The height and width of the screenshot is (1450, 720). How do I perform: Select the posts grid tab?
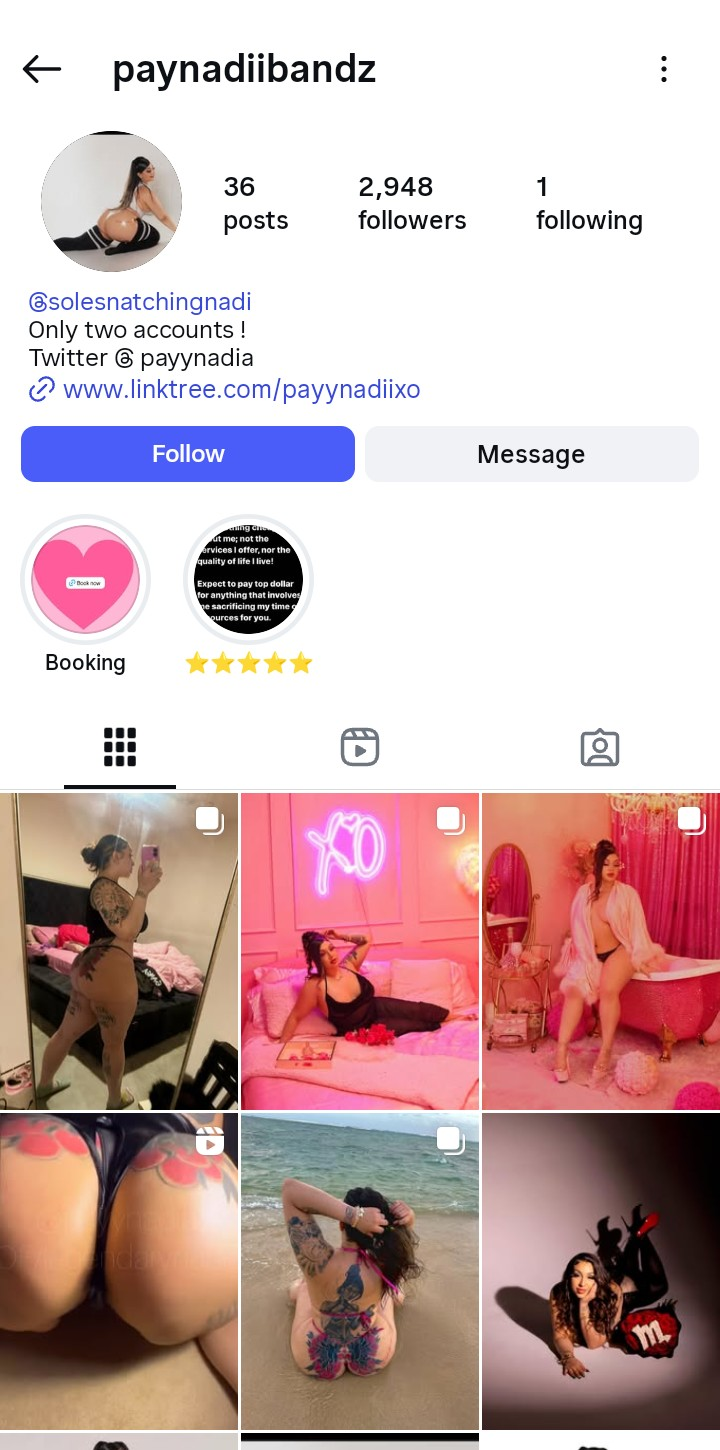(x=120, y=747)
